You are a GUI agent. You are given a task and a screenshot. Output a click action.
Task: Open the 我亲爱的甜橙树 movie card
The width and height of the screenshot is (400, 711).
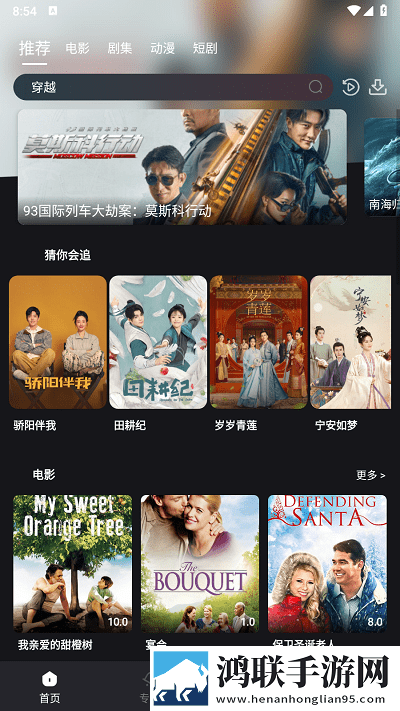(x=73, y=572)
